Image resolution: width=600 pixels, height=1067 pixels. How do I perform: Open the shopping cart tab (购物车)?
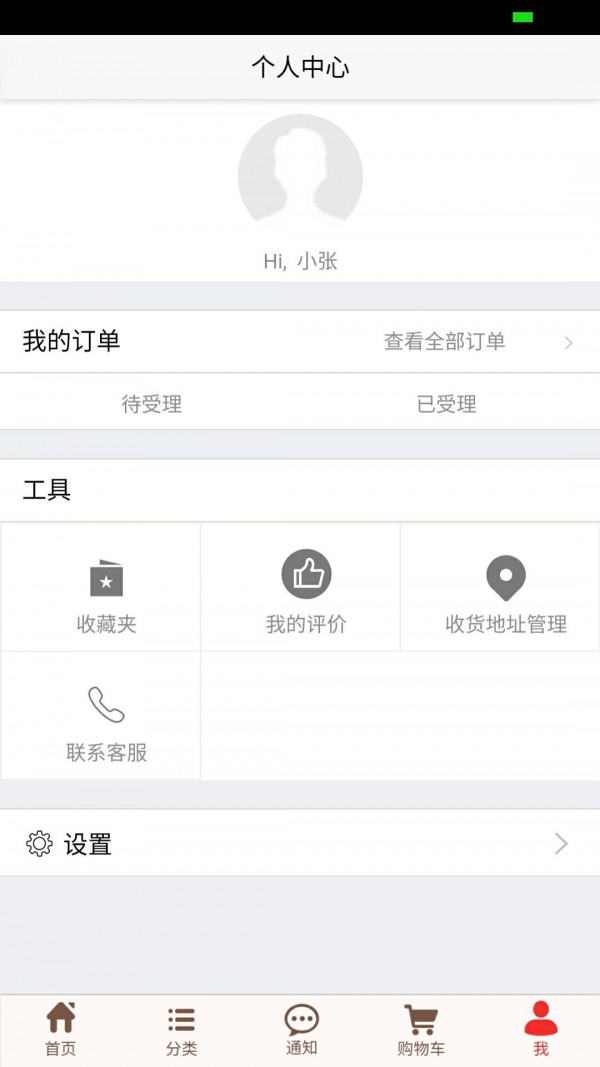(421, 1030)
